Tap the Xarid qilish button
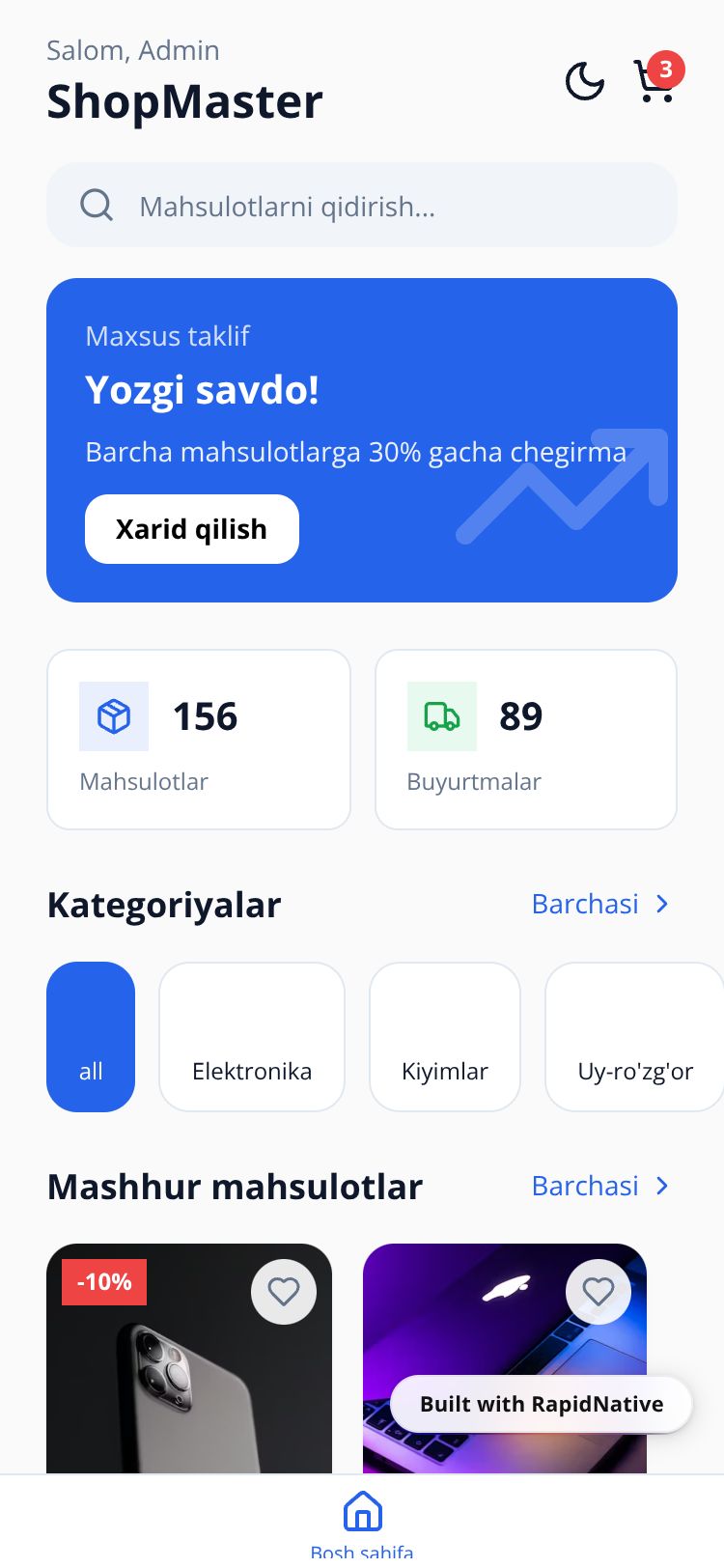This screenshot has height=1568, width=724. point(191,529)
